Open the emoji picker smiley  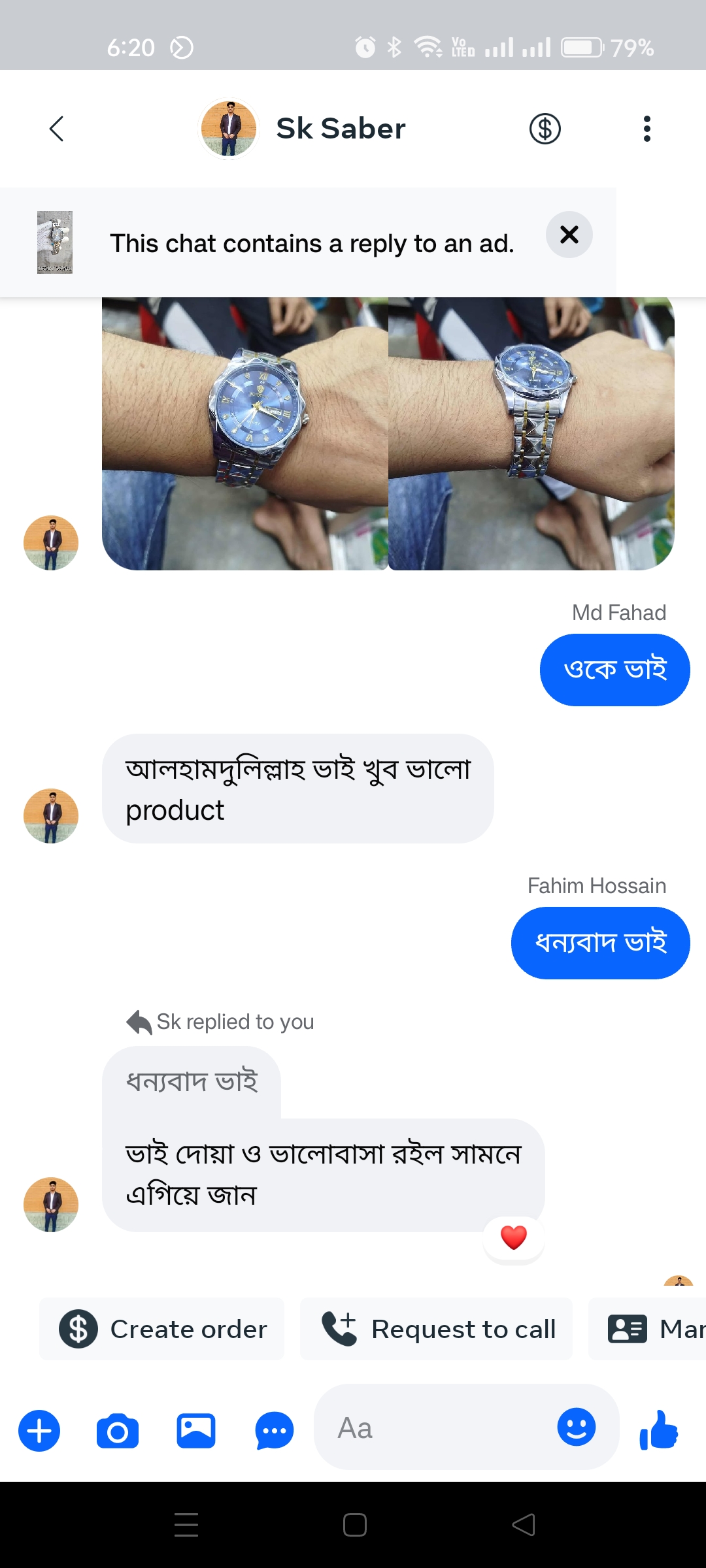click(576, 1427)
